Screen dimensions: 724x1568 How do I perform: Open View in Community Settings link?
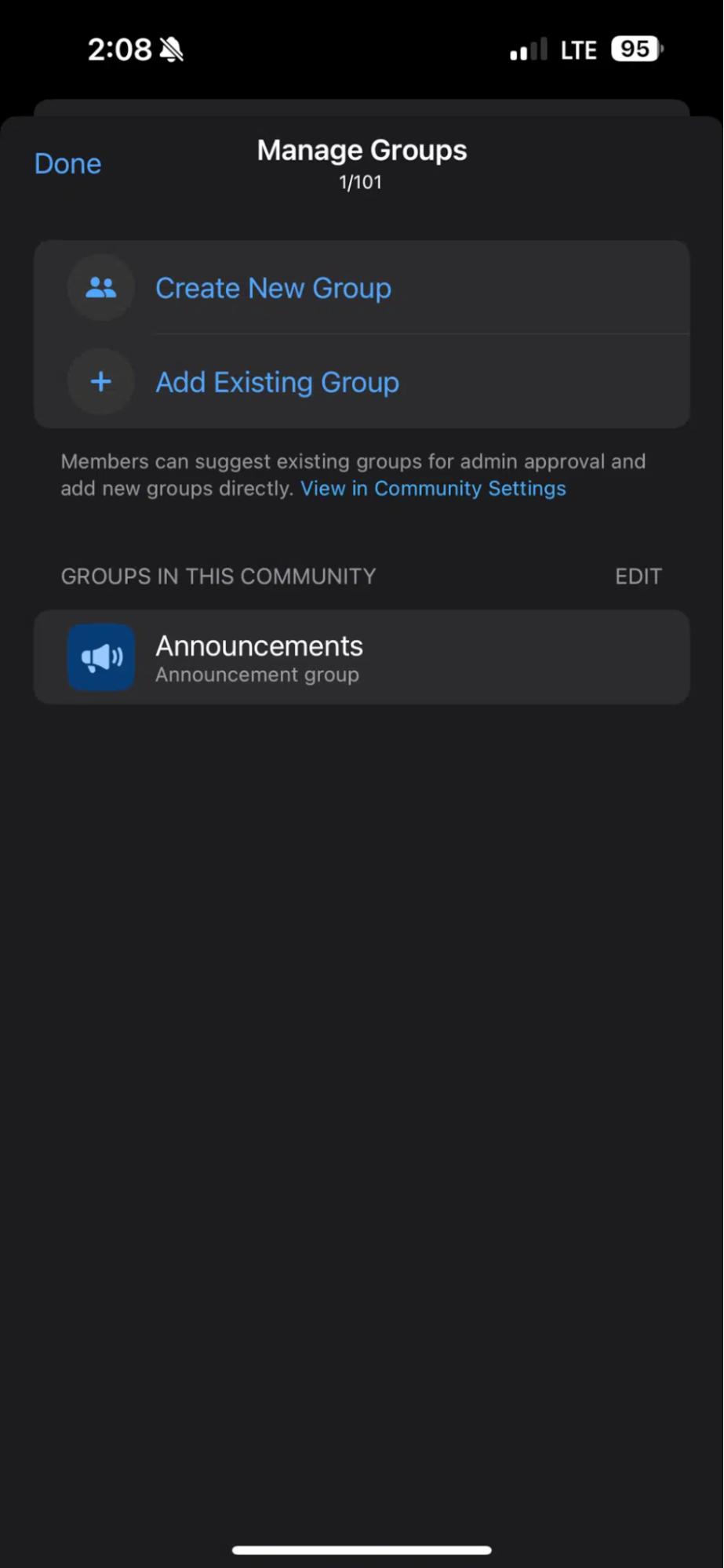[433, 489]
